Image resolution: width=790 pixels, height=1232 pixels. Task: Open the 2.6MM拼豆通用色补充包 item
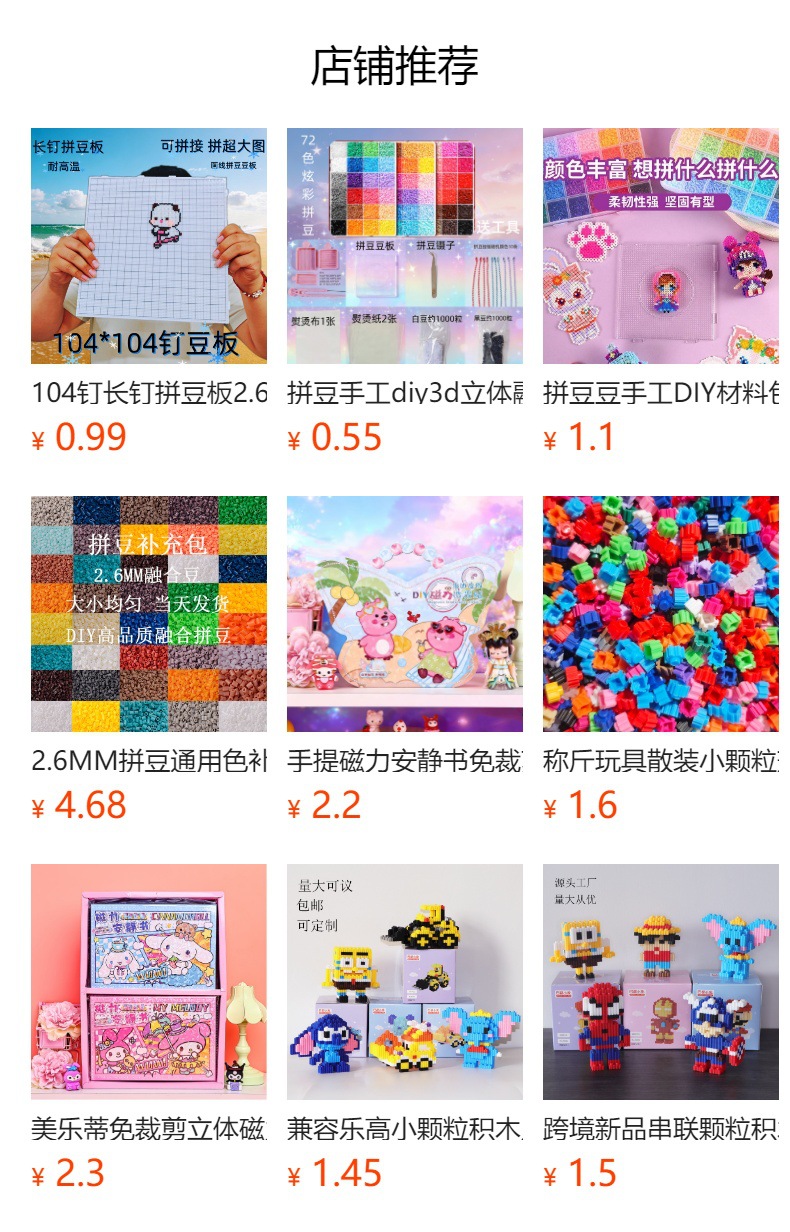149,660
